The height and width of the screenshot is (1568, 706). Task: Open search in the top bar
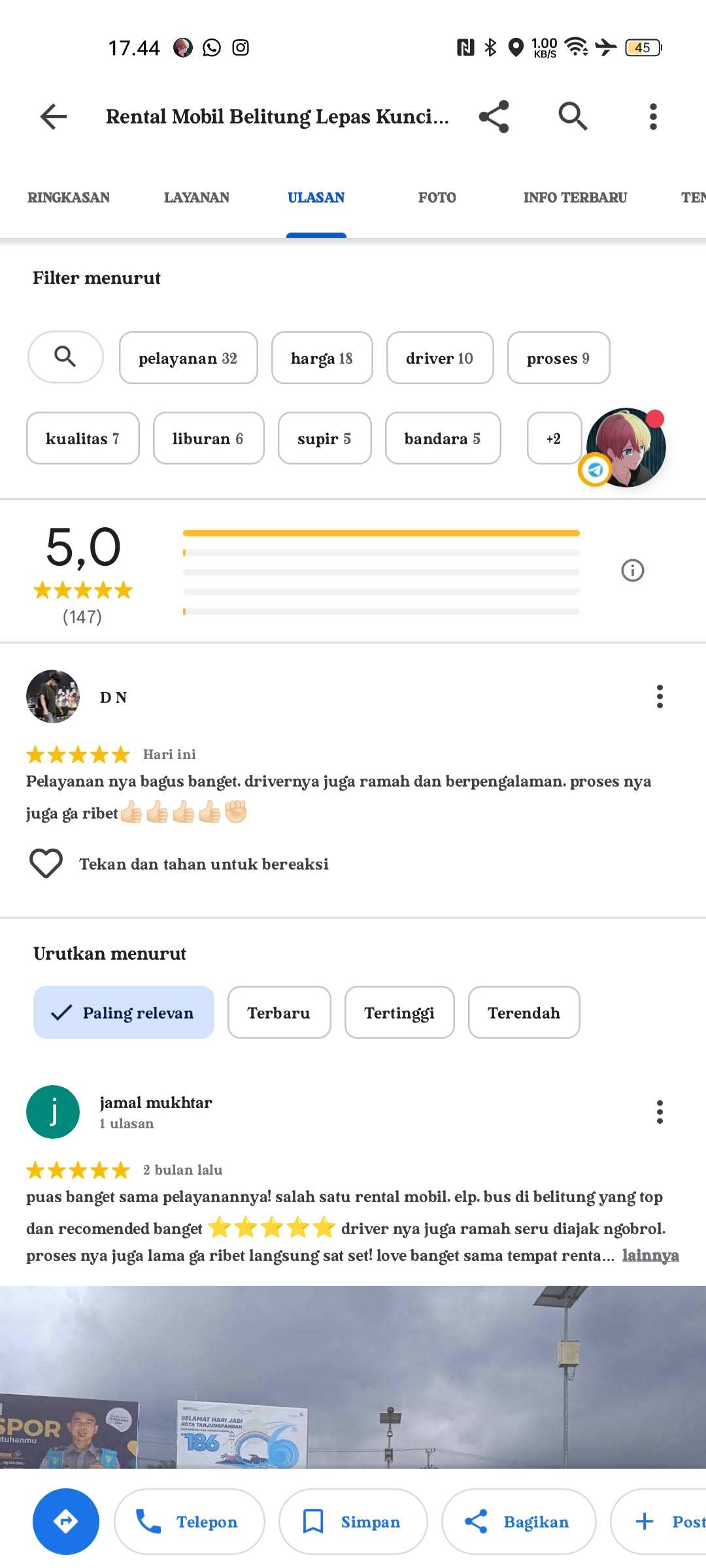pyautogui.click(x=573, y=117)
